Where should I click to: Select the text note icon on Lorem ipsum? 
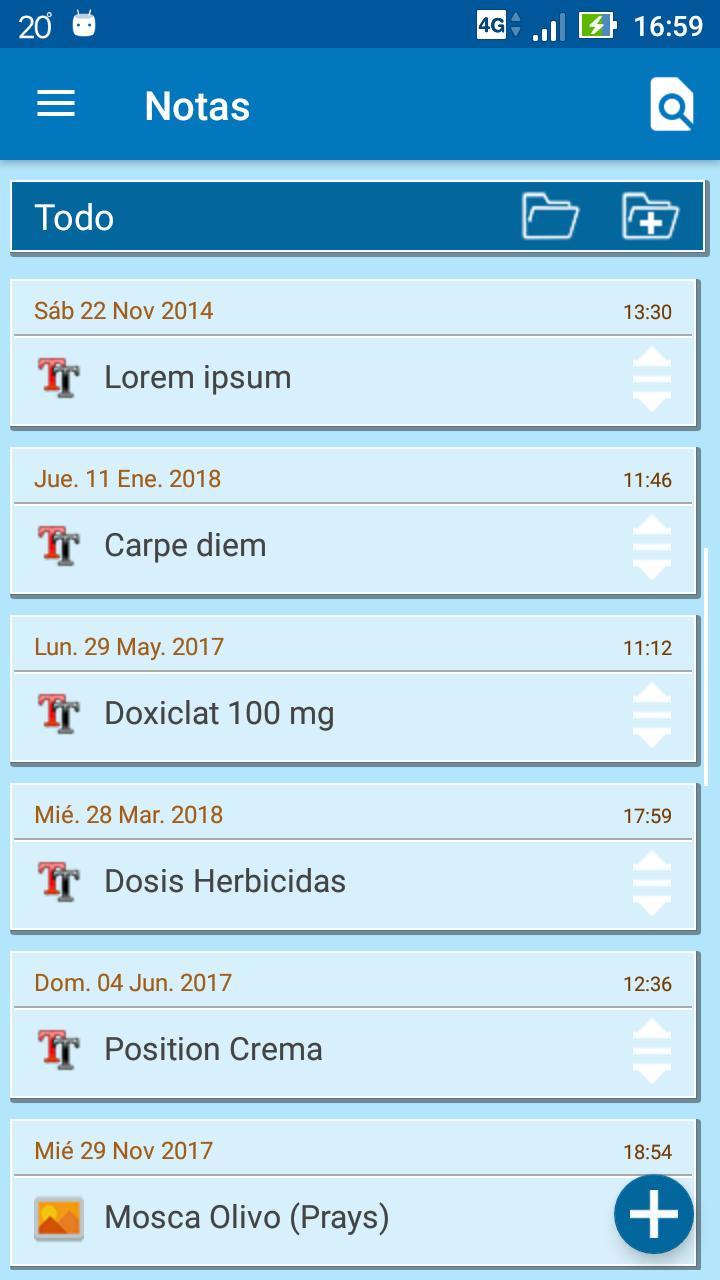(x=57, y=377)
